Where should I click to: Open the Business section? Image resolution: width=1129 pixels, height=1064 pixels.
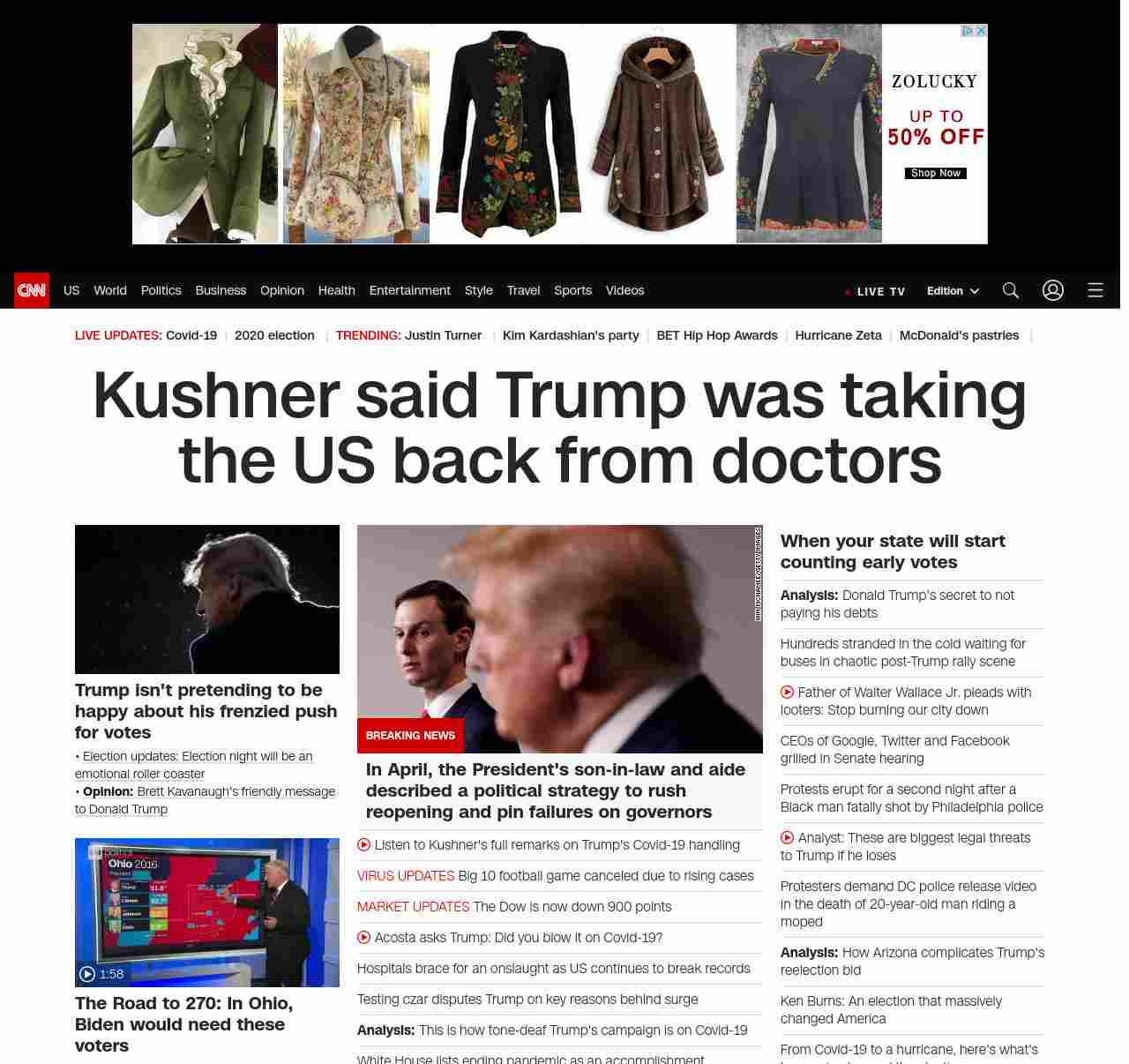coord(221,290)
